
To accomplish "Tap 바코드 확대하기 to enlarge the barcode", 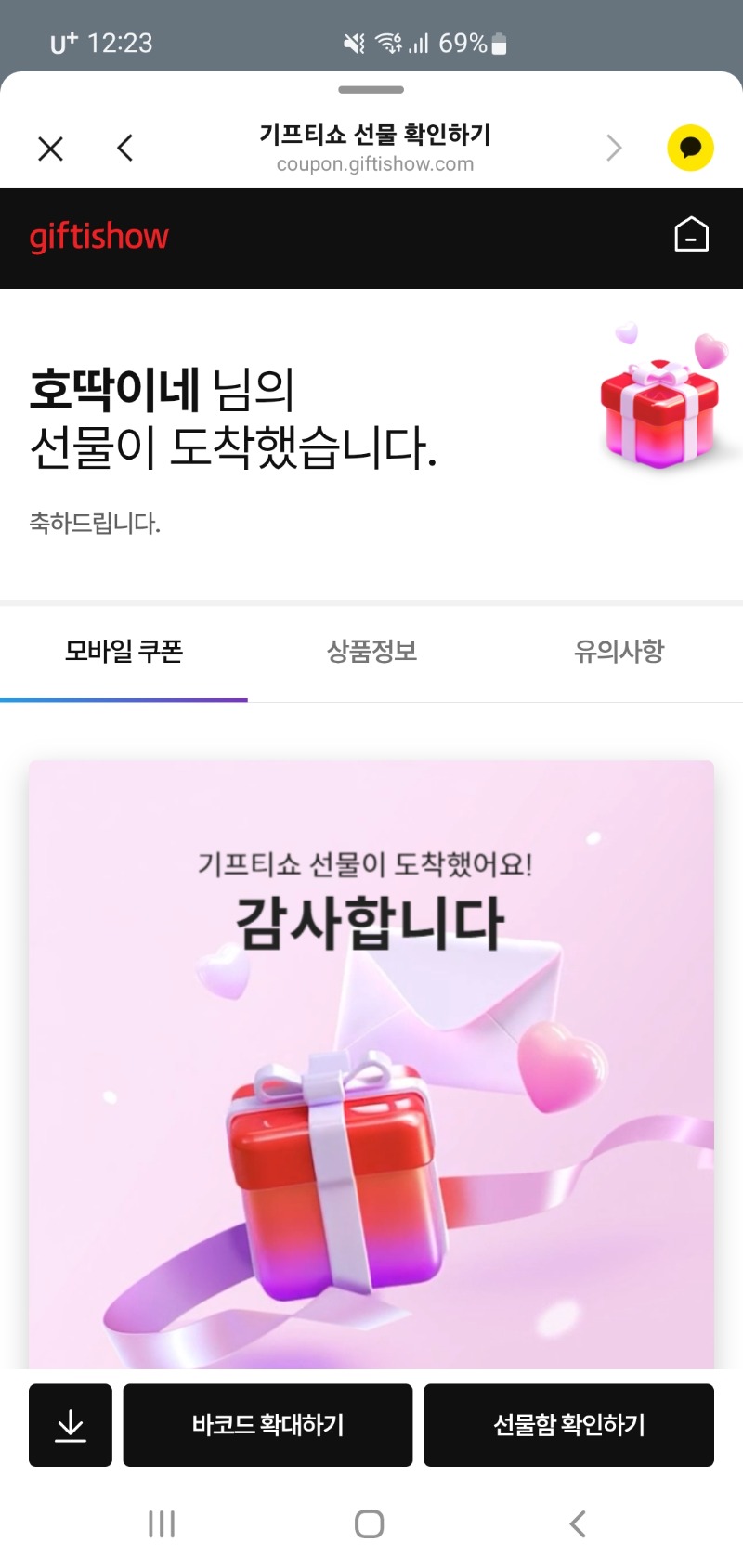I will 267,1425.
